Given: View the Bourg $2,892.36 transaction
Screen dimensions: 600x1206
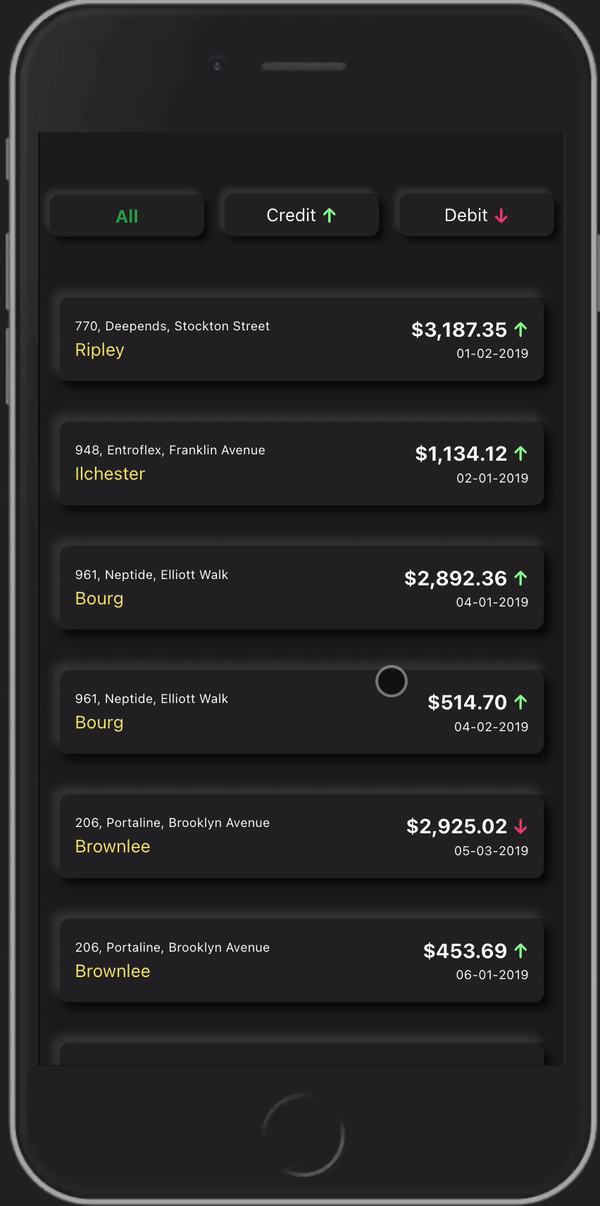Looking at the screenshot, I should point(302,587).
